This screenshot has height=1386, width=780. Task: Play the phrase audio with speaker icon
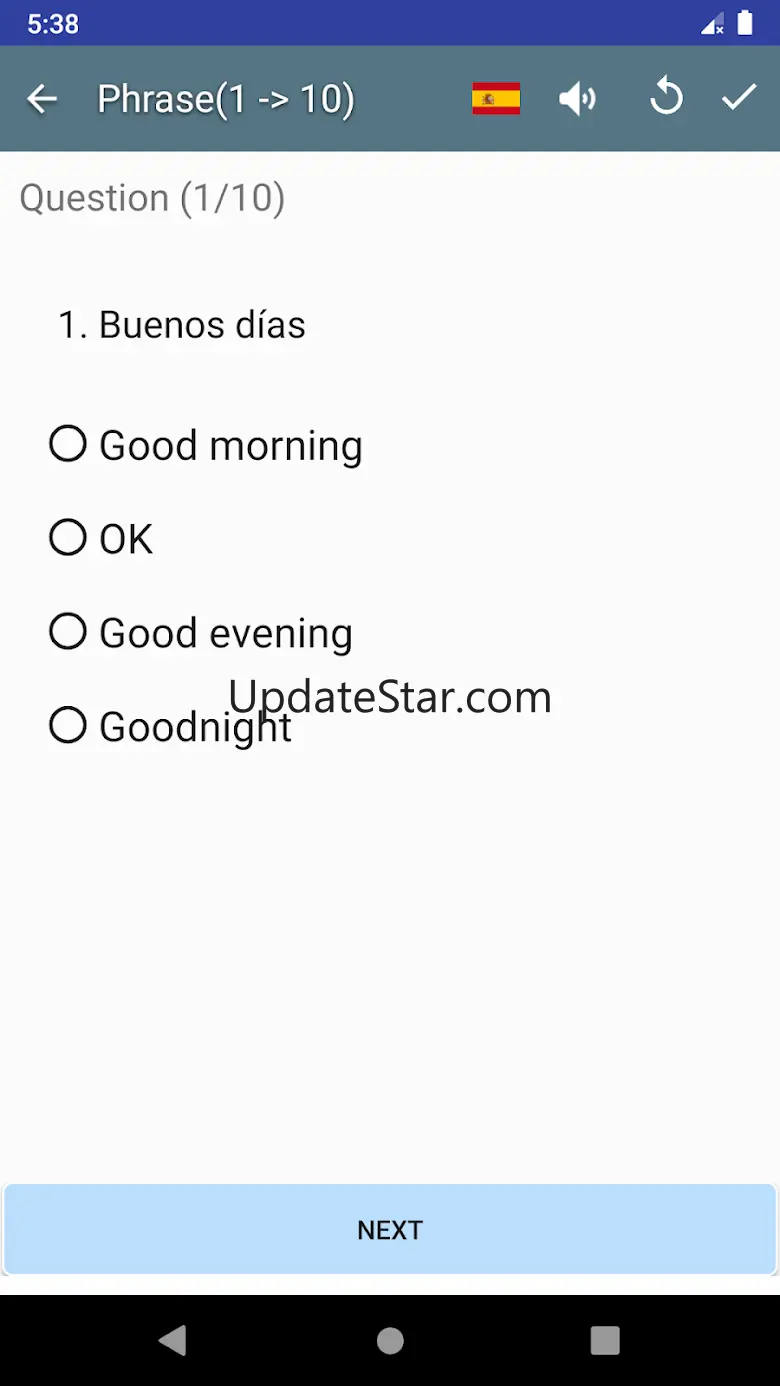pos(577,99)
